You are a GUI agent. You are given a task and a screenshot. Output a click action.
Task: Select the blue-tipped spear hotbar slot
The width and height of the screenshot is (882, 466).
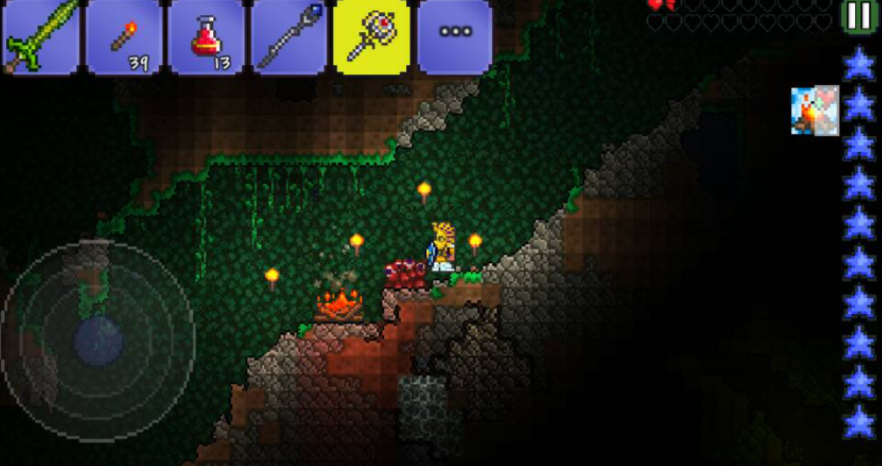click(289, 36)
